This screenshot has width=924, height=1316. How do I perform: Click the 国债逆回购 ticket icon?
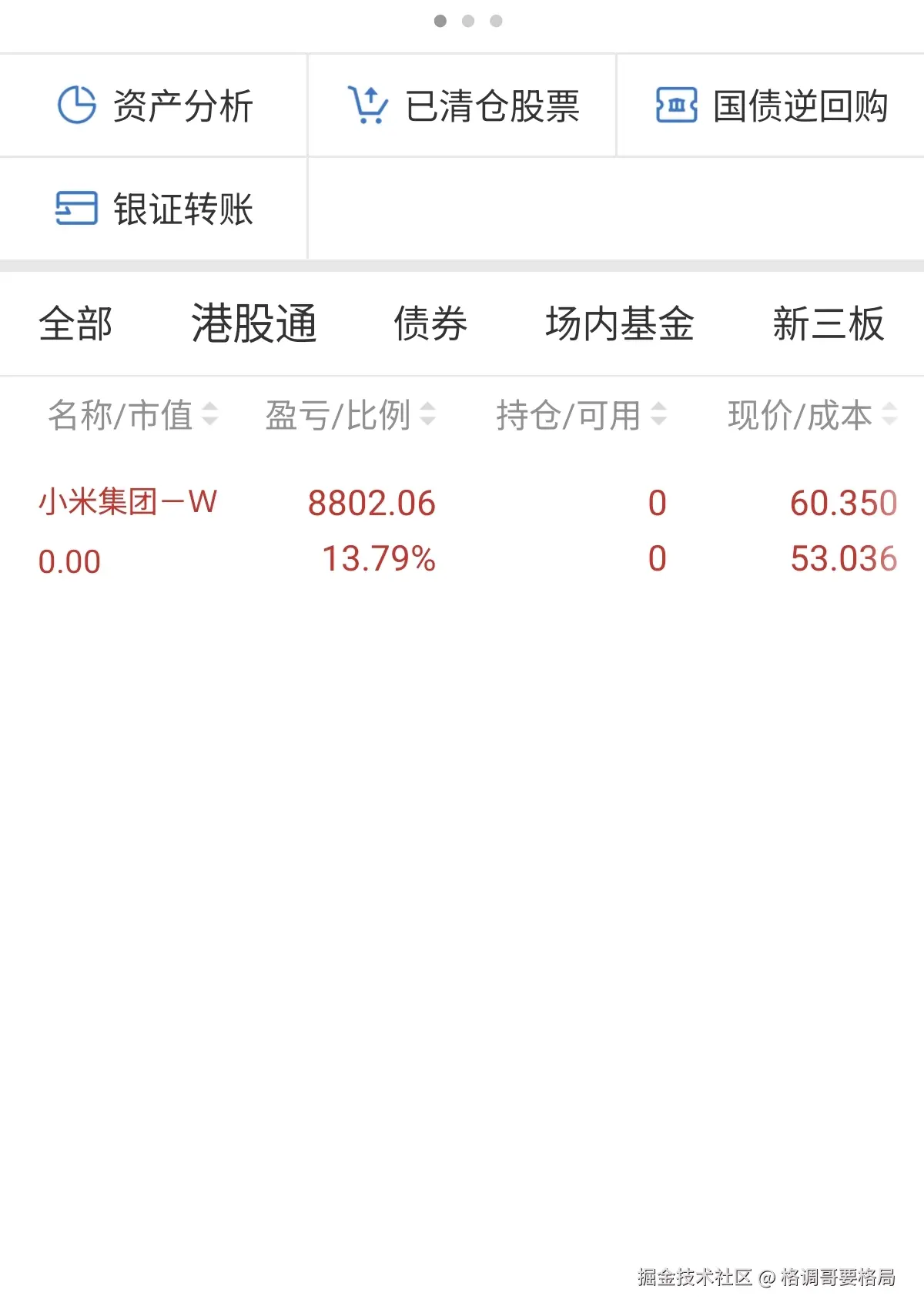[x=676, y=106]
